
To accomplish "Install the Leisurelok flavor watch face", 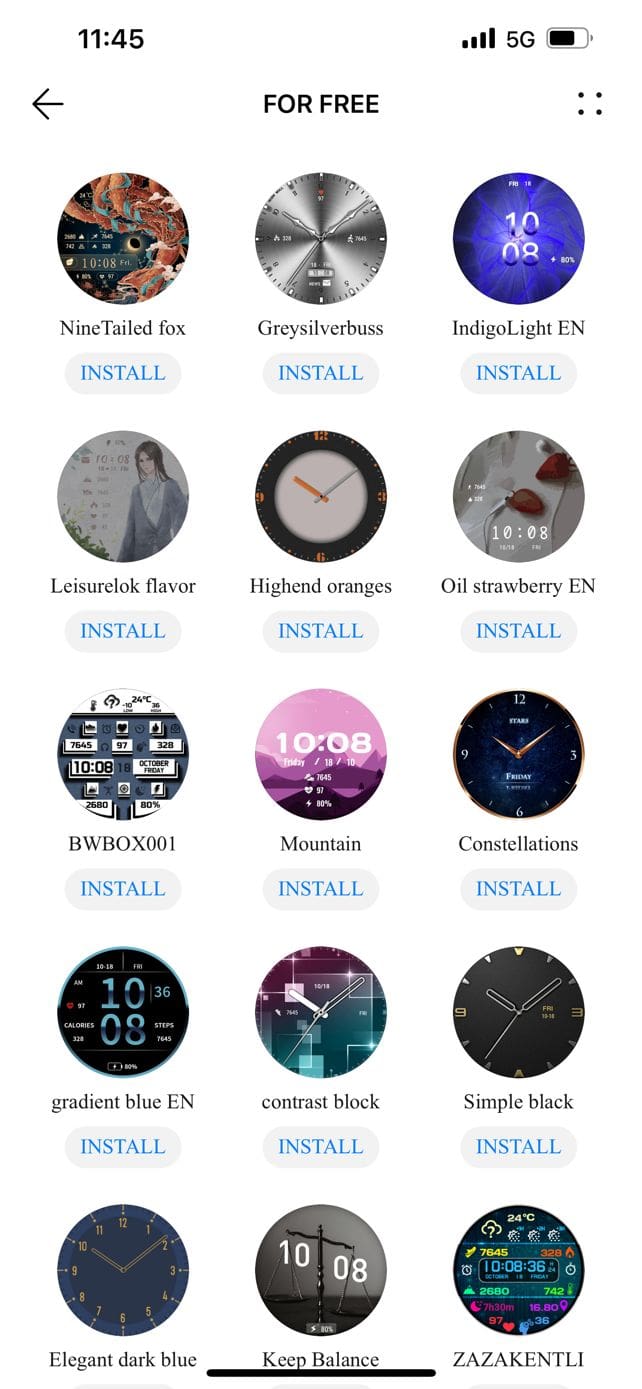I will (123, 631).
